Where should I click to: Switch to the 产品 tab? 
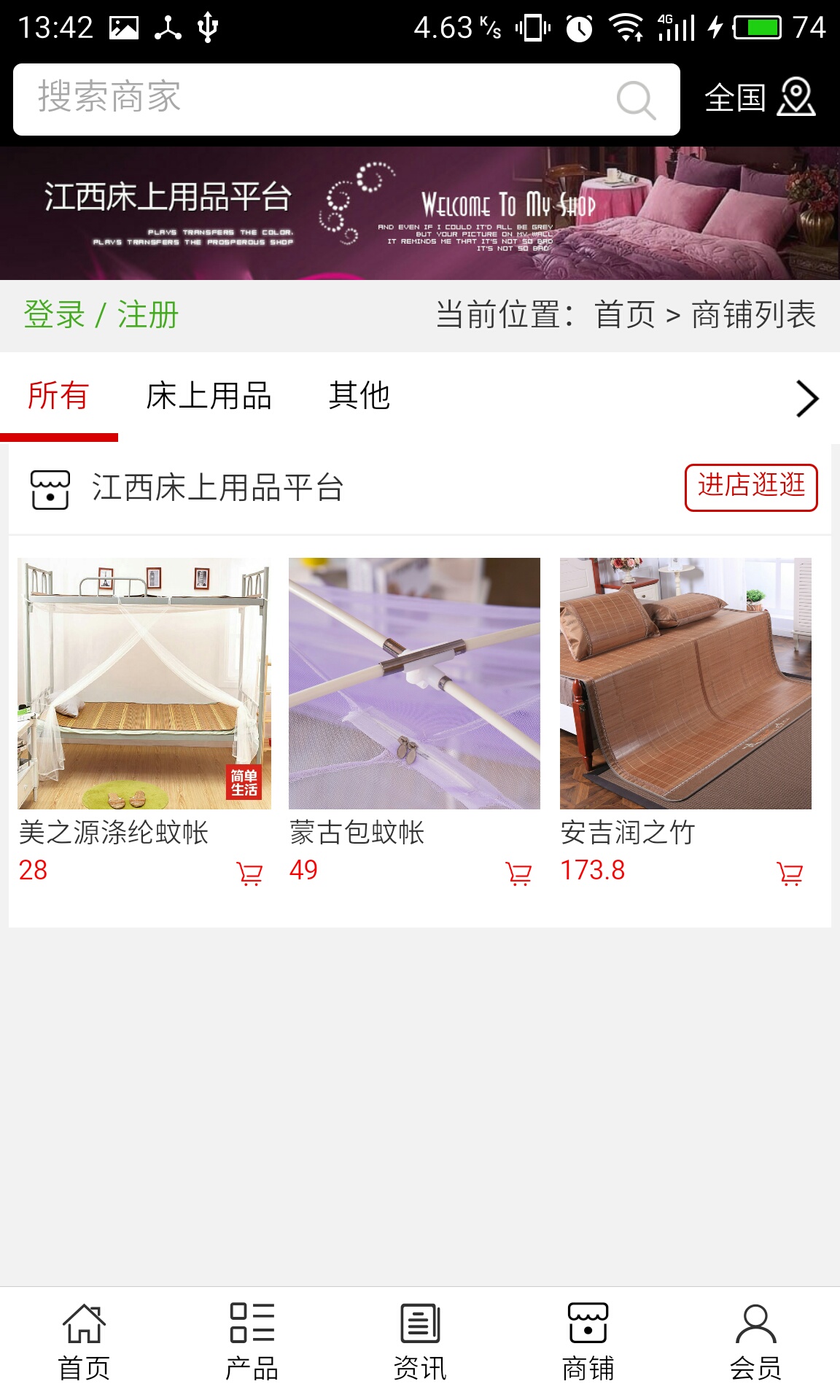tap(252, 1342)
